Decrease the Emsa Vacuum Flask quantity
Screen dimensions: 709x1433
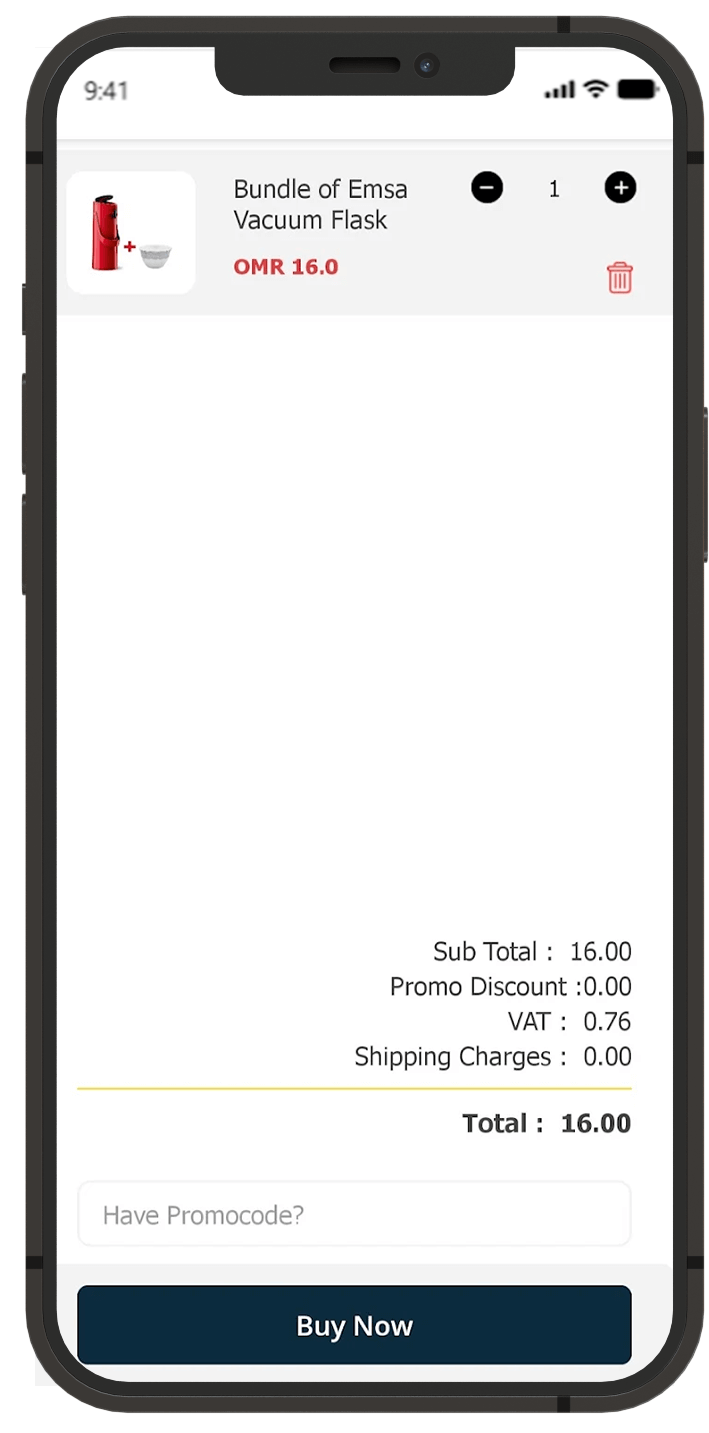click(487, 187)
